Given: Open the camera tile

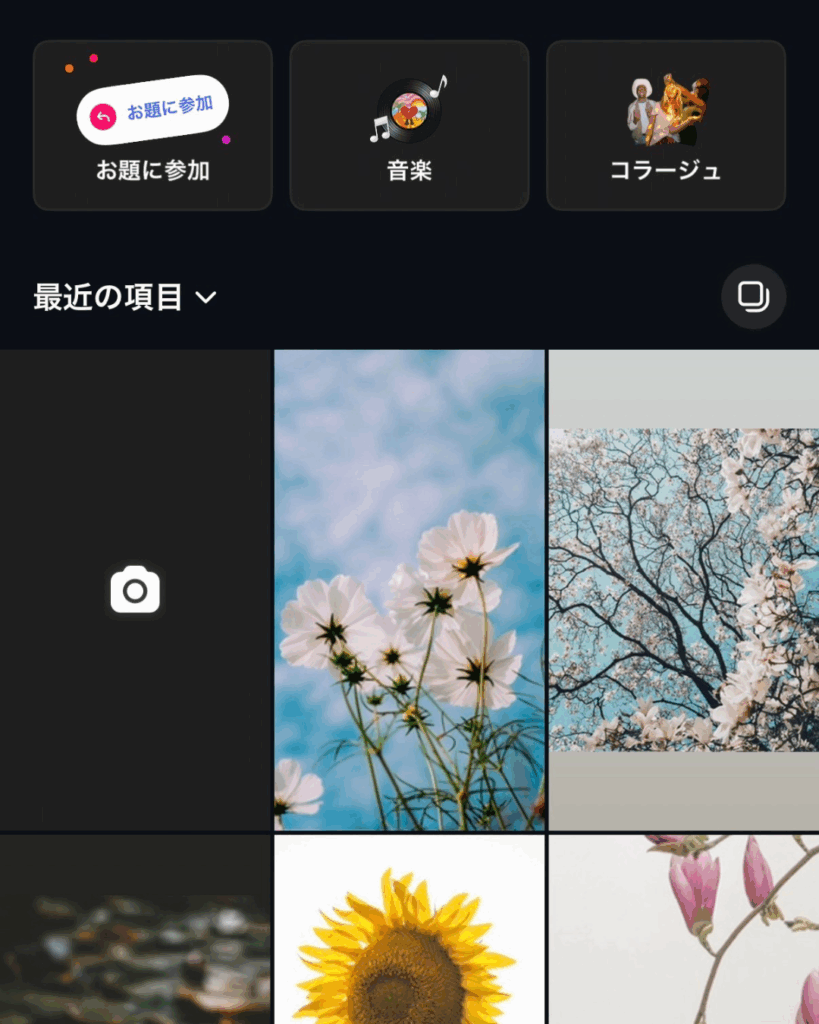Looking at the screenshot, I should (135, 590).
